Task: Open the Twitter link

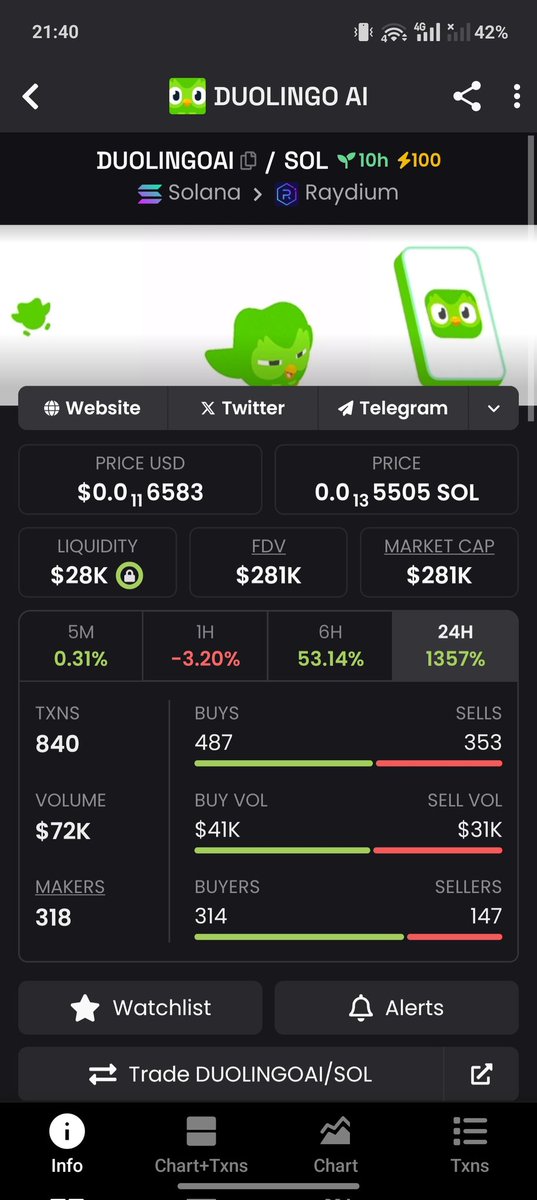Action: (242, 408)
